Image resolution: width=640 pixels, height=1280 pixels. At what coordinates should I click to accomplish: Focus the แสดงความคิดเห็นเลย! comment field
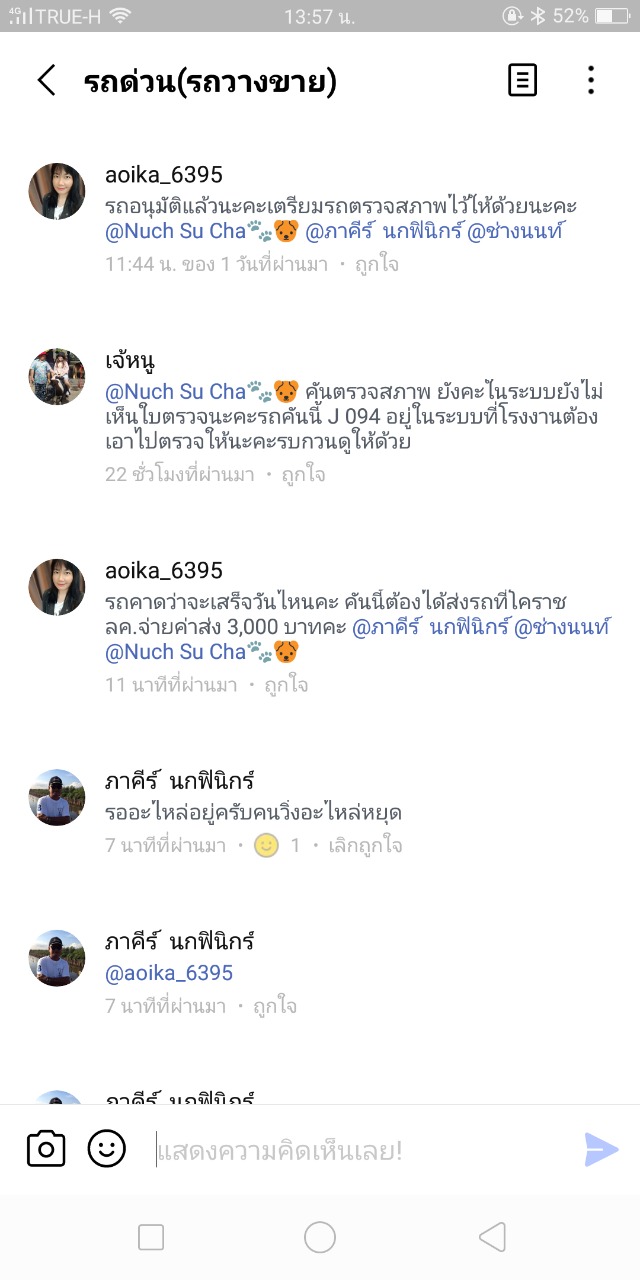pyautogui.click(x=360, y=1150)
